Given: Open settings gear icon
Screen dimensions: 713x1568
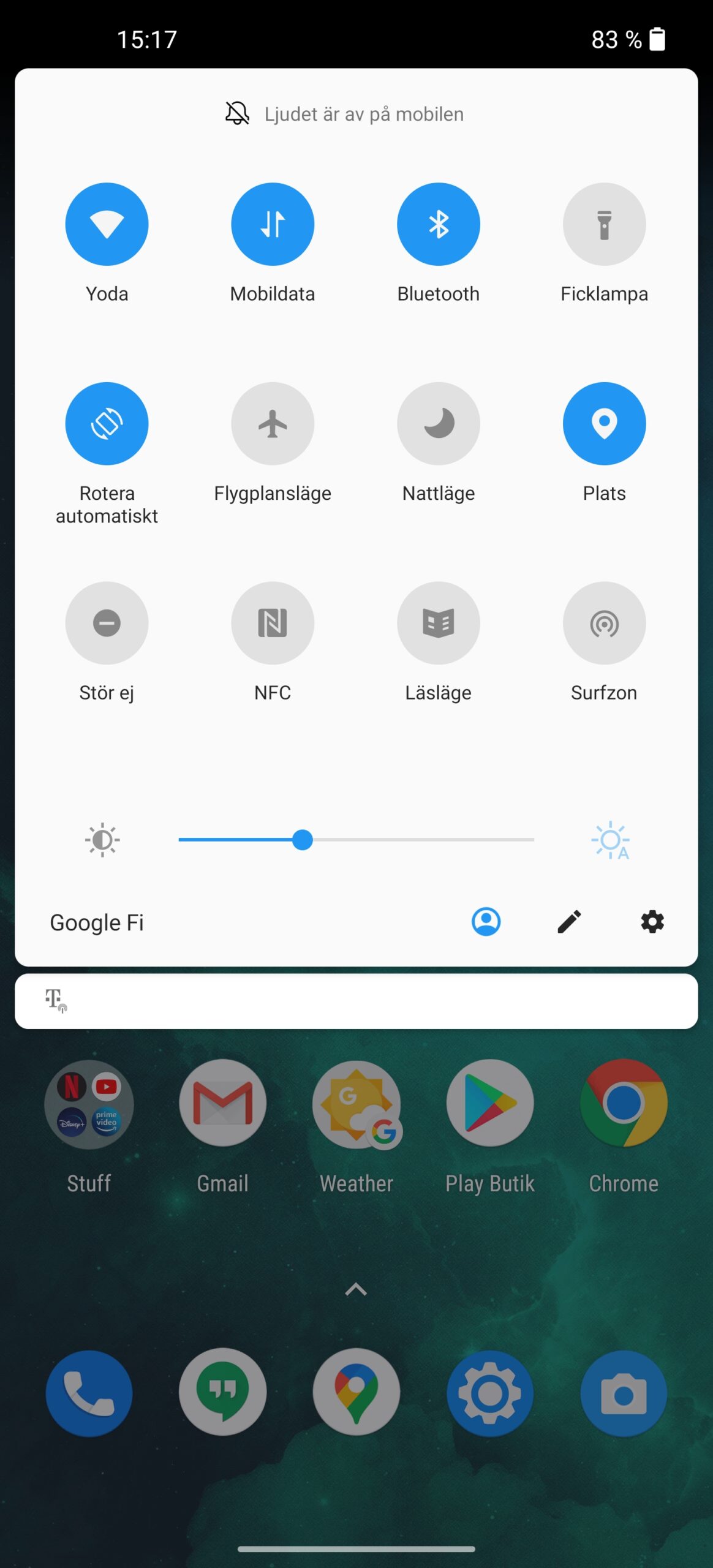Looking at the screenshot, I should 652,922.
